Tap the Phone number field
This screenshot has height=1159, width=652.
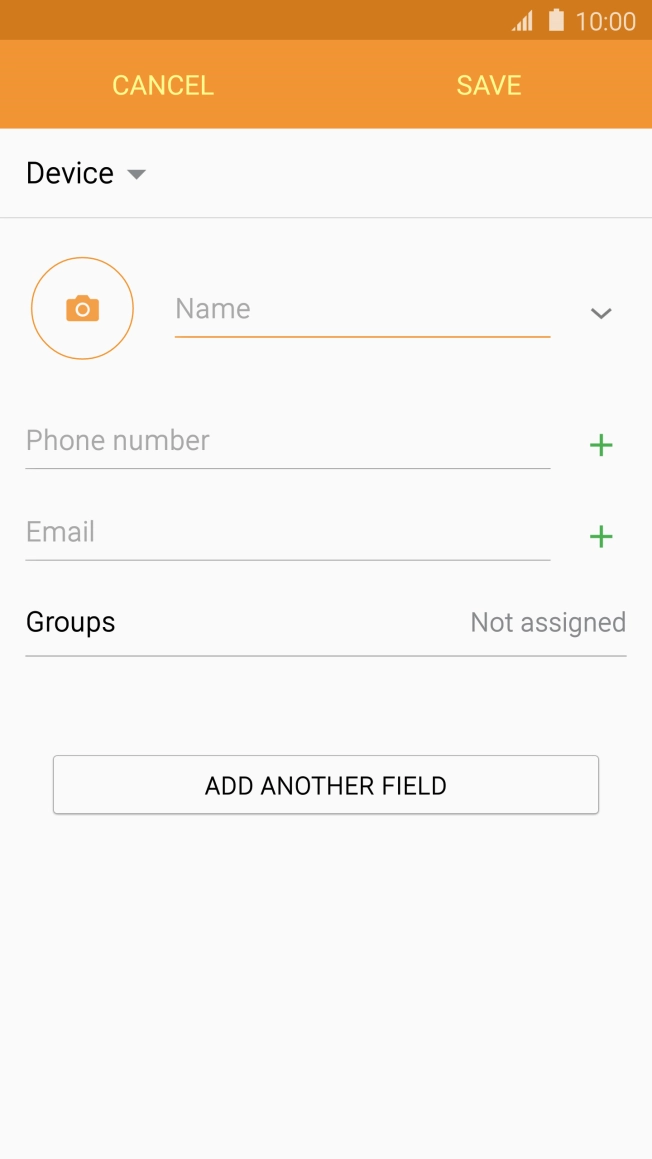287,441
